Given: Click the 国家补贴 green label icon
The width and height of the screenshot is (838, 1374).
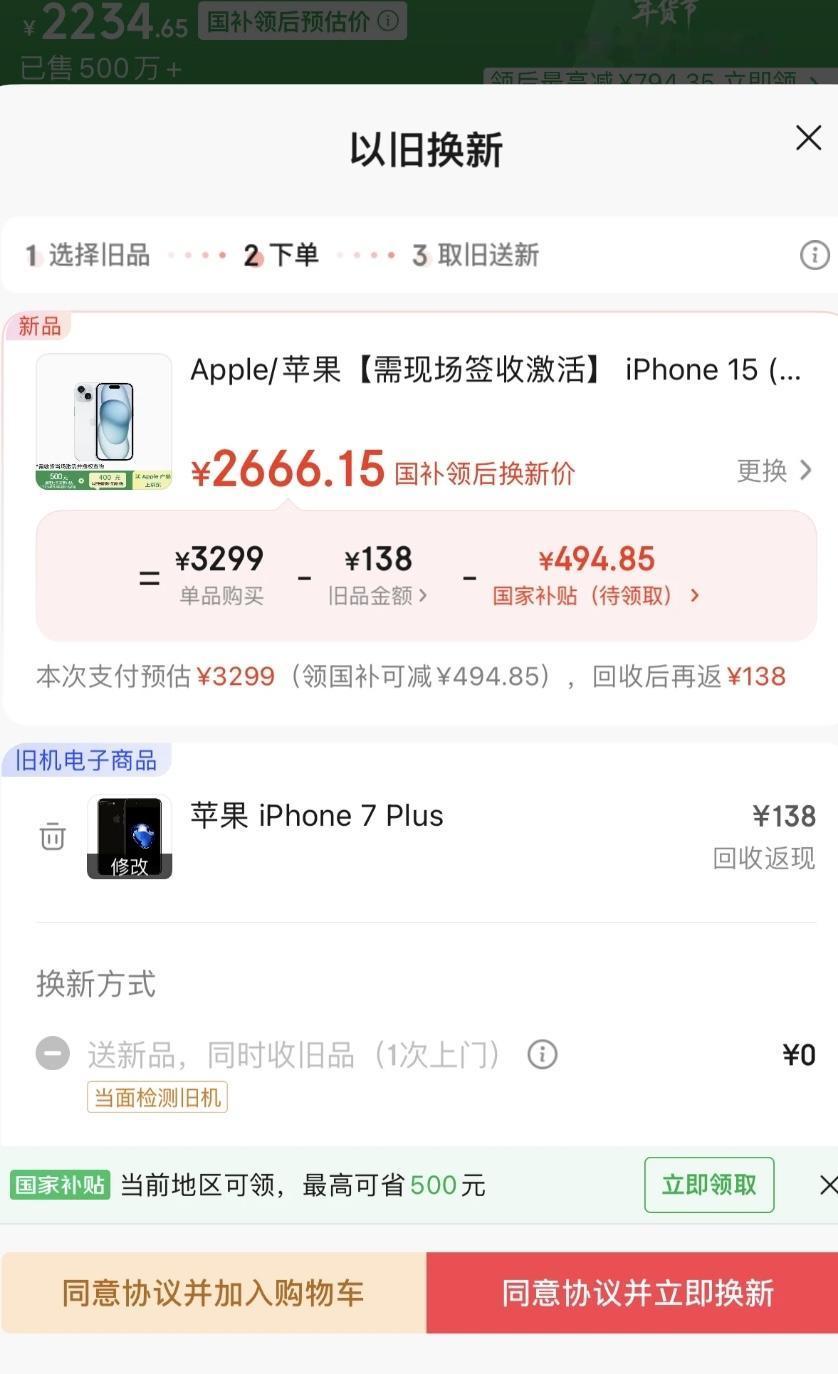Looking at the screenshot, I should click(59, 1185).
